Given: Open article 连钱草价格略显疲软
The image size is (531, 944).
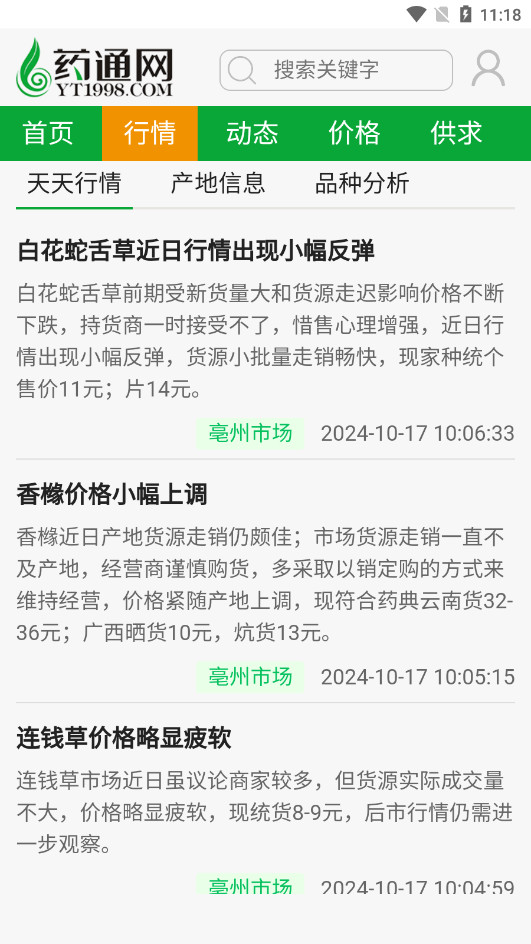Looking at the screenshot, I should pyautogui.click(x=124, y=738).
